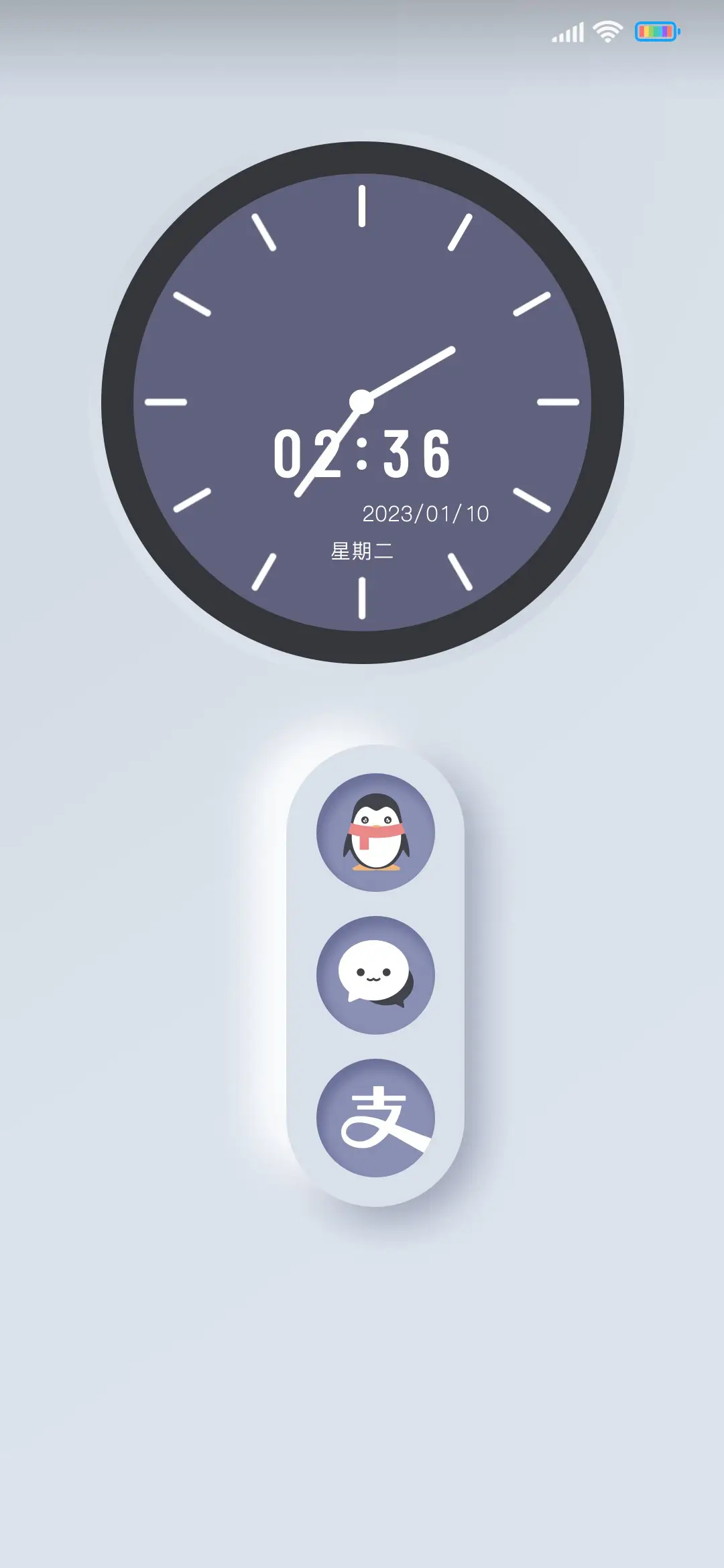724x1568 pixels.
Task: Tap the clock's center pivot dot
Action: pos(362,402)
